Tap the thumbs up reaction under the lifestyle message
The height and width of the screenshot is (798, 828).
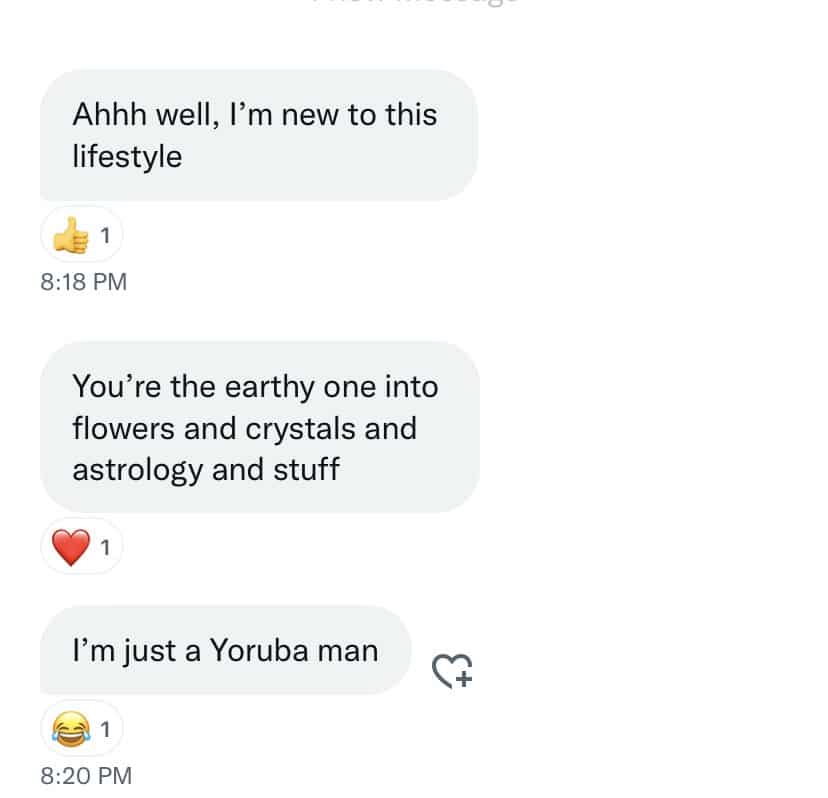pos(81,236)
